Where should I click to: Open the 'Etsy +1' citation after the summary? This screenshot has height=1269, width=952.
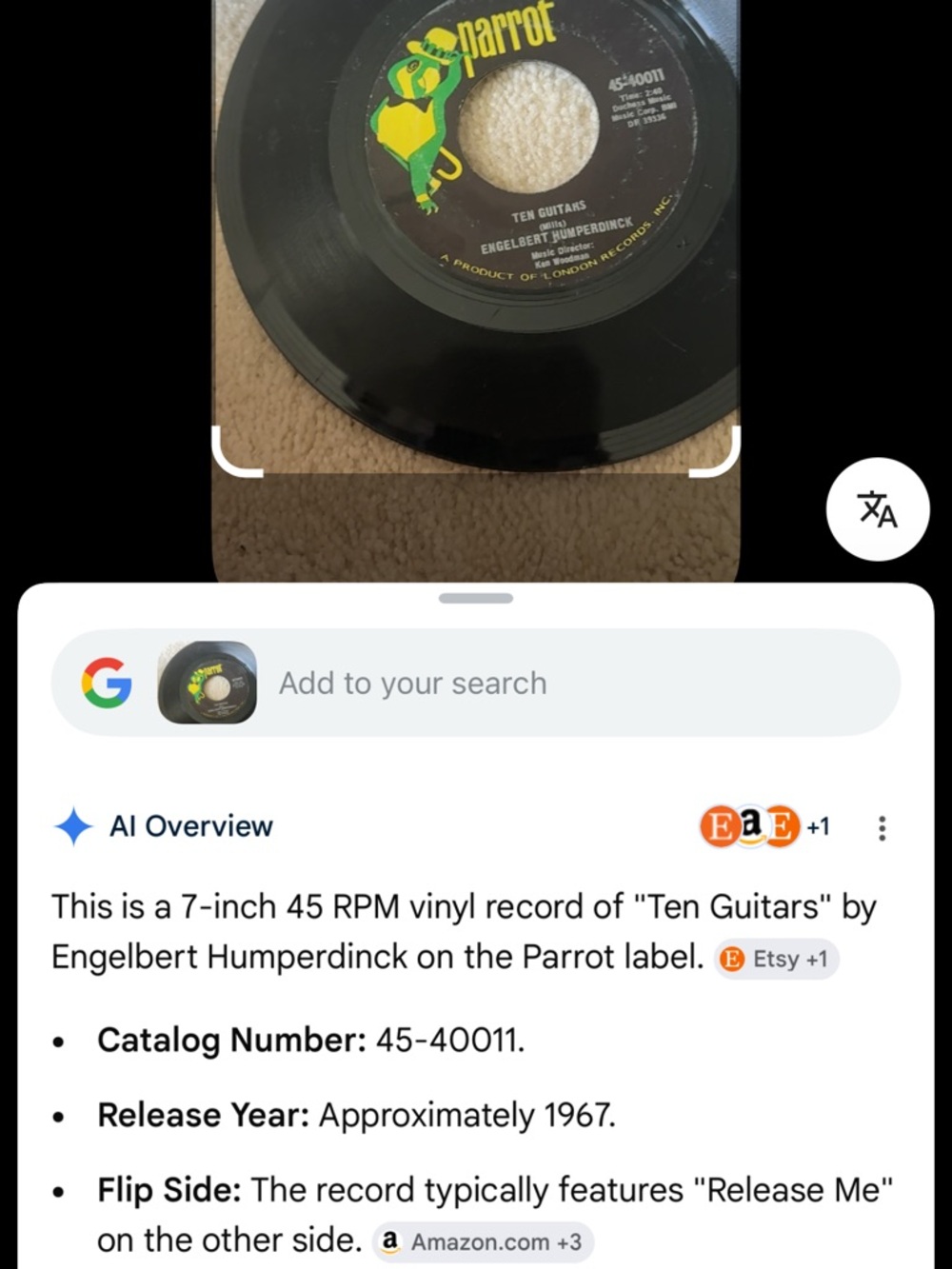[x=775, y=960]
